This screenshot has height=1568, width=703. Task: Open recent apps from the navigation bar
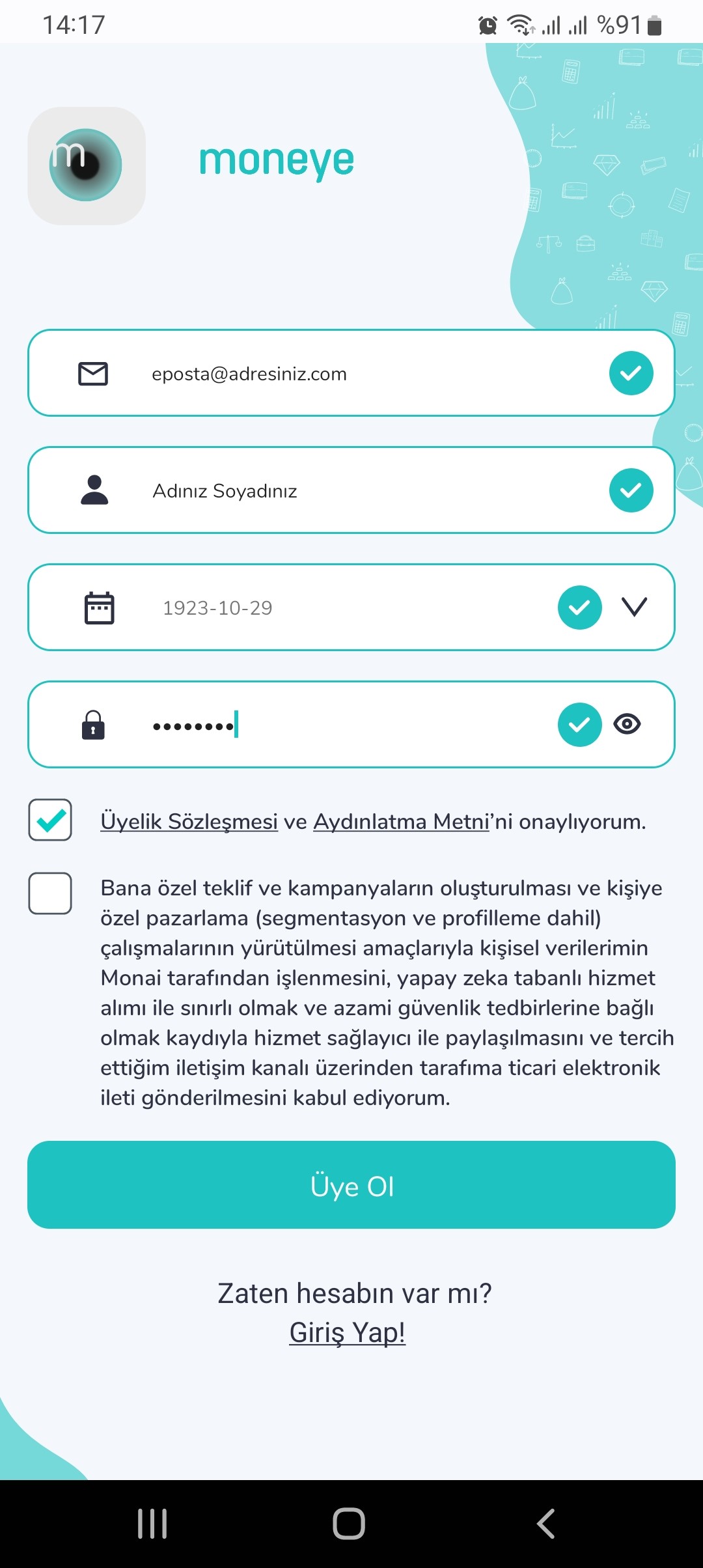pos(152,1524)
